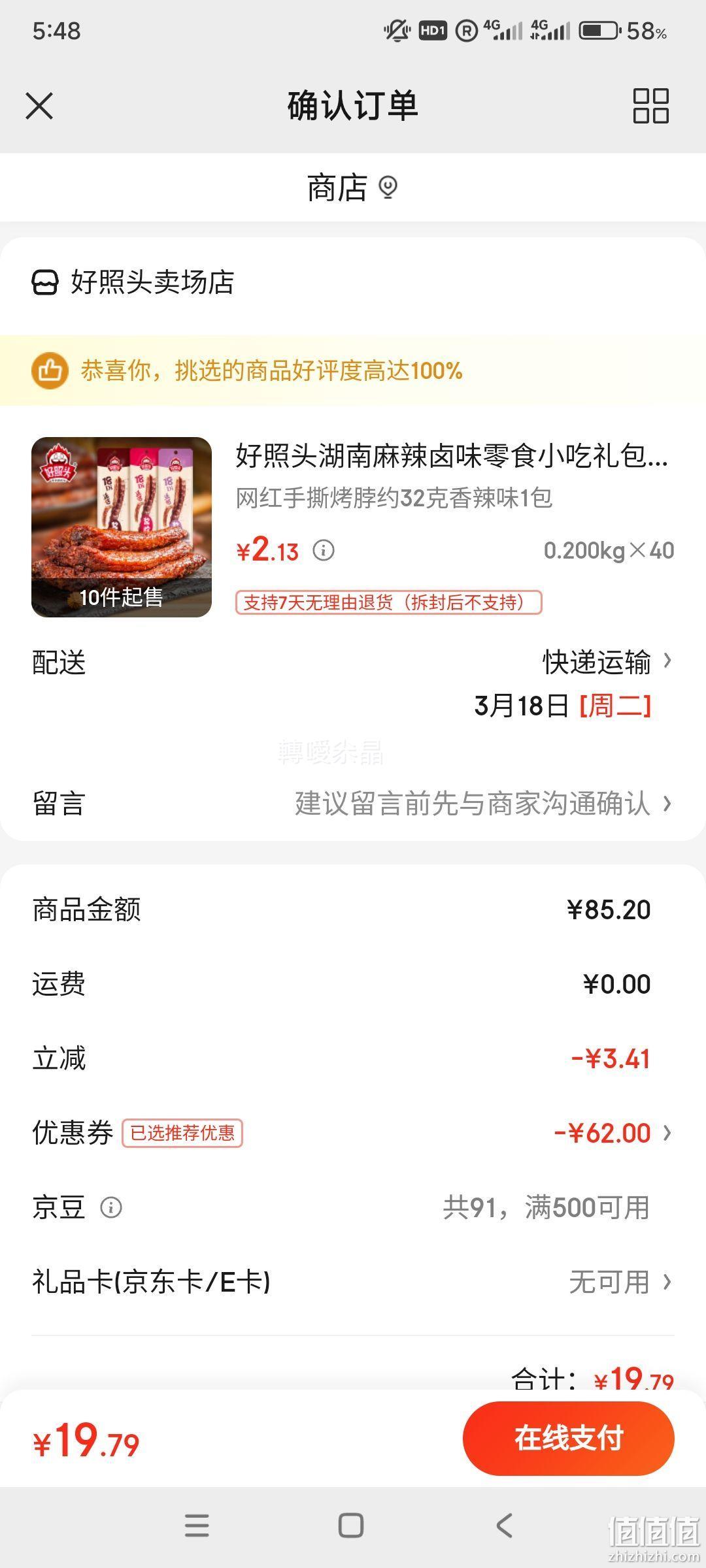This screenshot has width=706, height=1568.
Task: Change the 快递运输 delivery option
Action: 607,661
